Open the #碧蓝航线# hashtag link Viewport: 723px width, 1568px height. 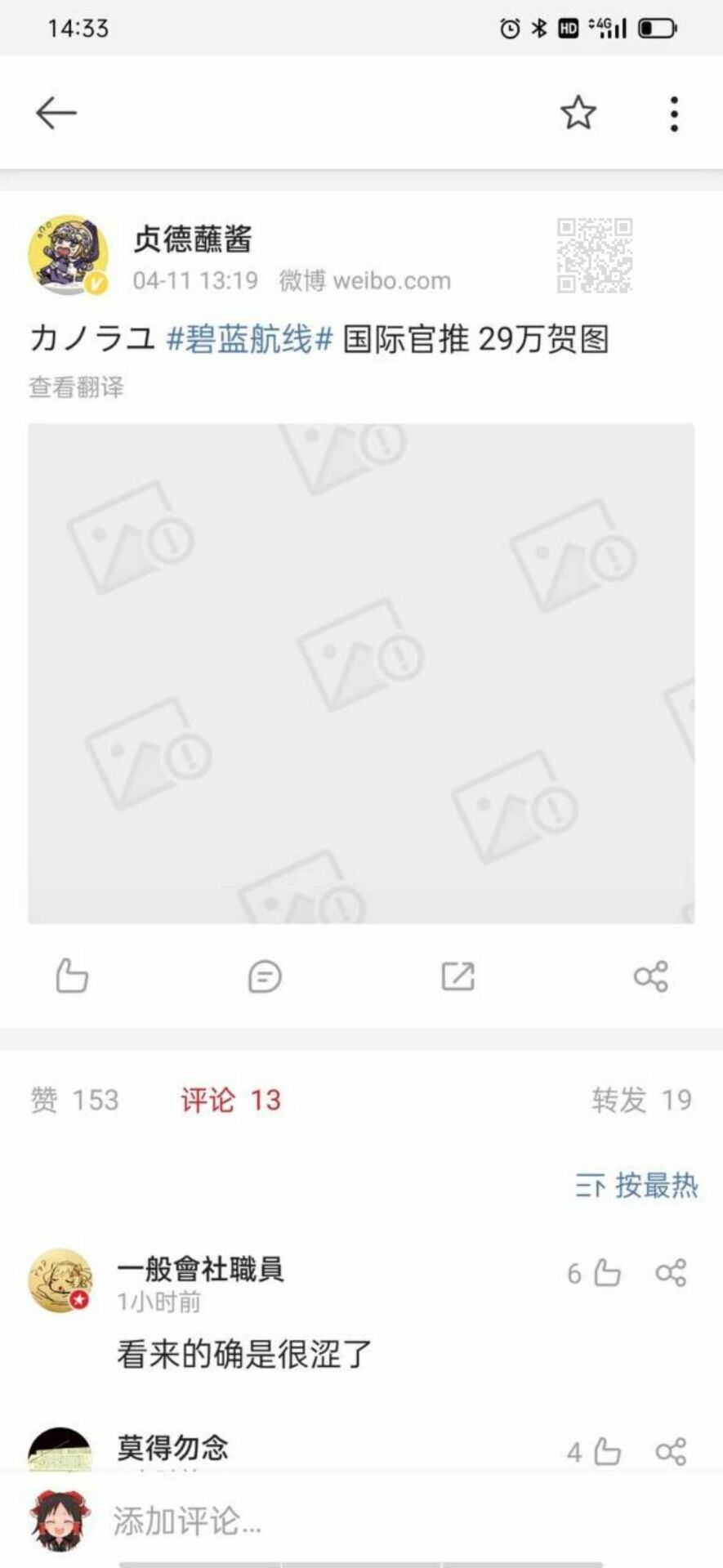(249, 338)
